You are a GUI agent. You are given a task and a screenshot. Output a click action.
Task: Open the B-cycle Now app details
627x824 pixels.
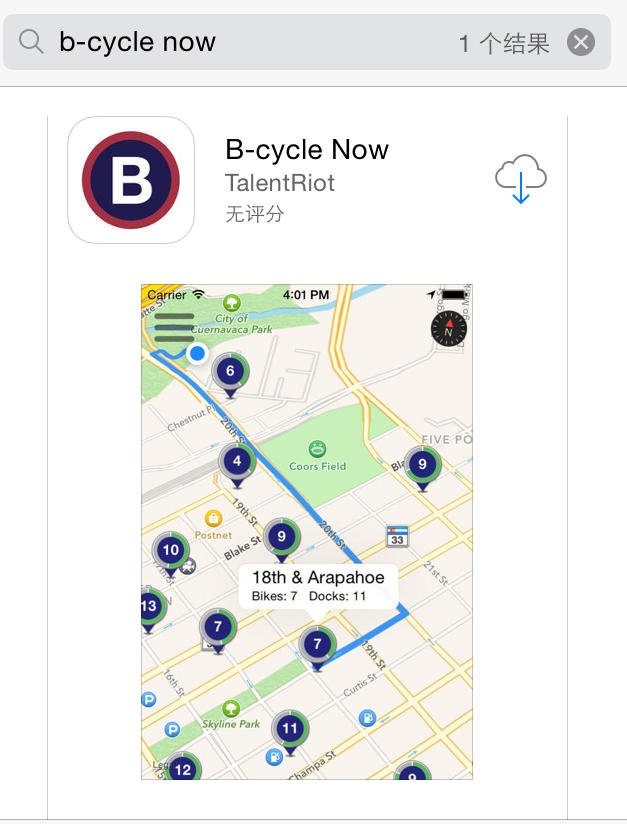click(x=307, y=151)
